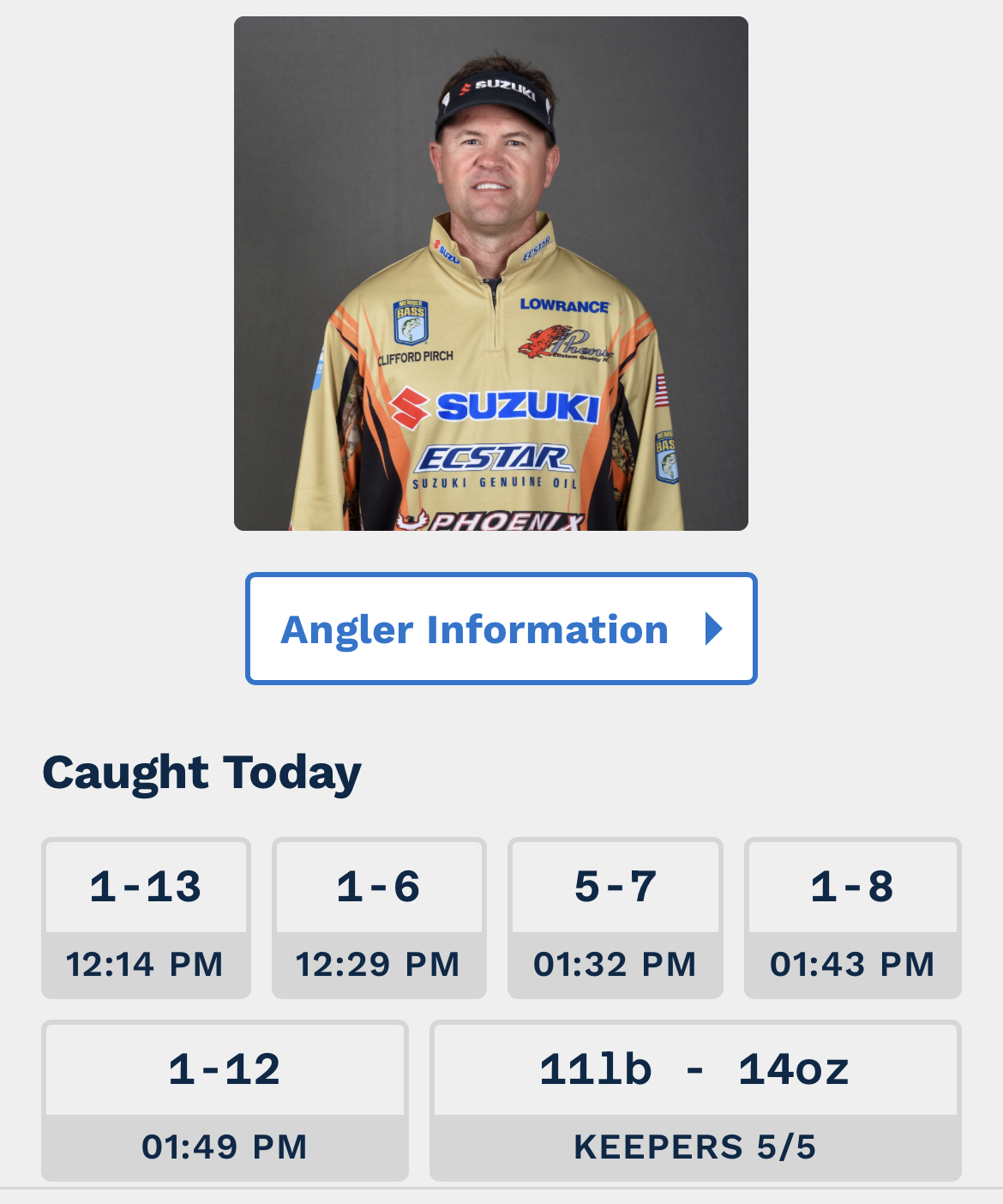Open the Angler Information button

pyautogui.click(x=501, y=629)
